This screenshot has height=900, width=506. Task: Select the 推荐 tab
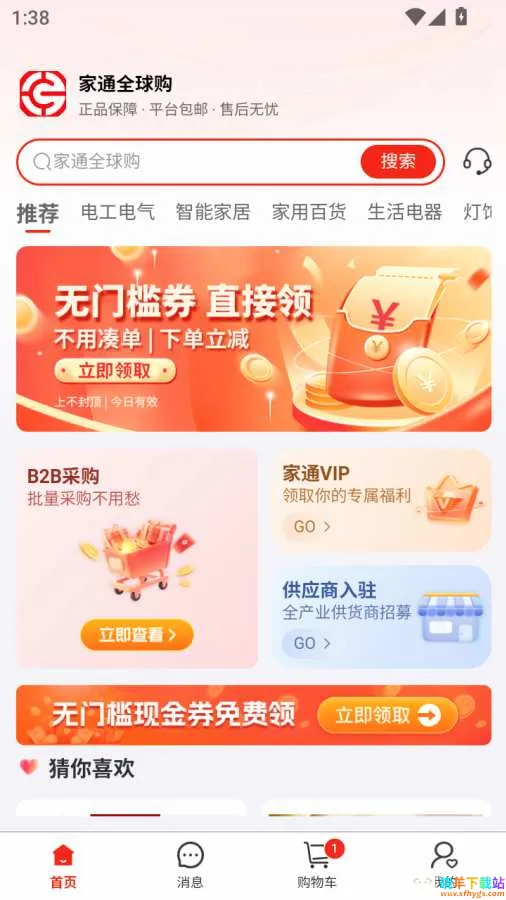tap(37, 214)
